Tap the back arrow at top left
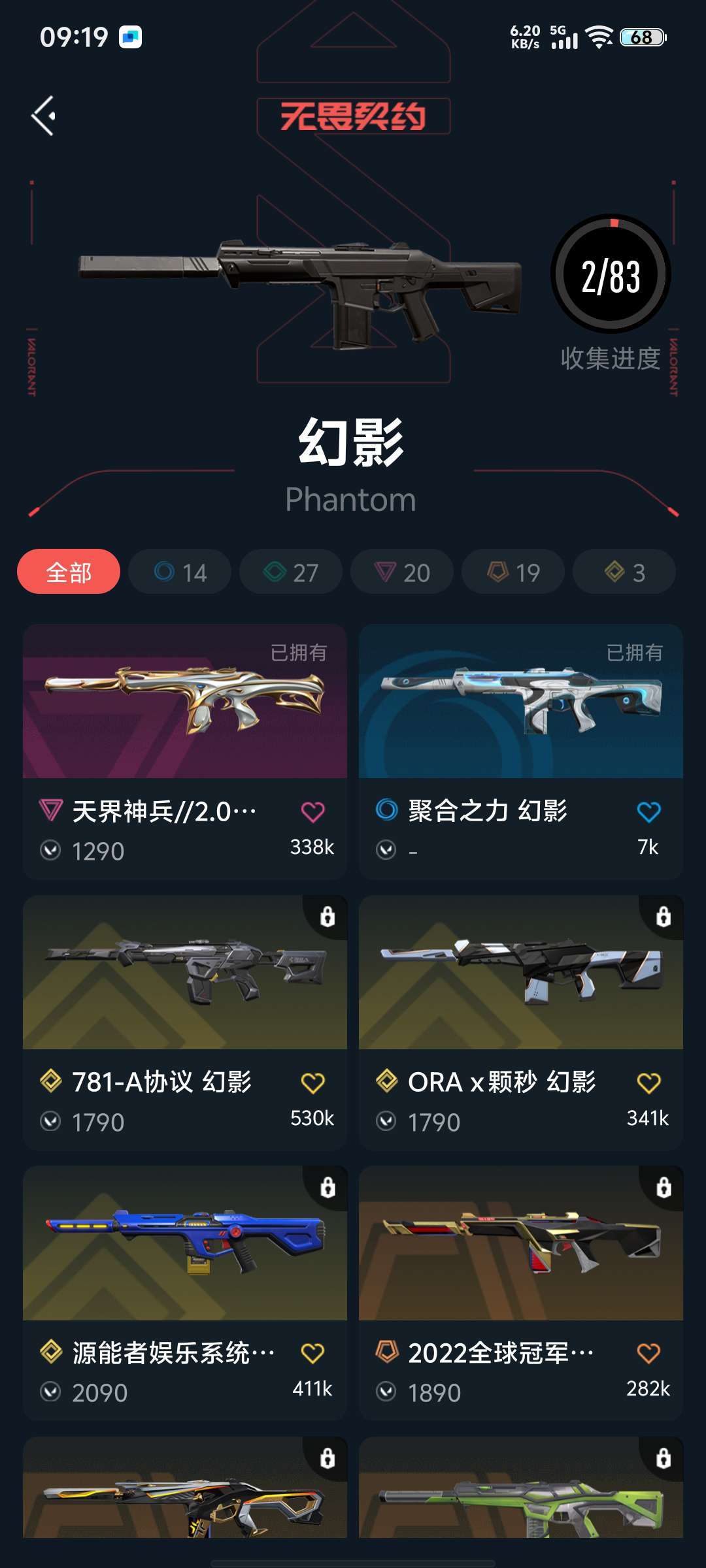Screen dimensions: 706x1568 click(x=43, y=116)
